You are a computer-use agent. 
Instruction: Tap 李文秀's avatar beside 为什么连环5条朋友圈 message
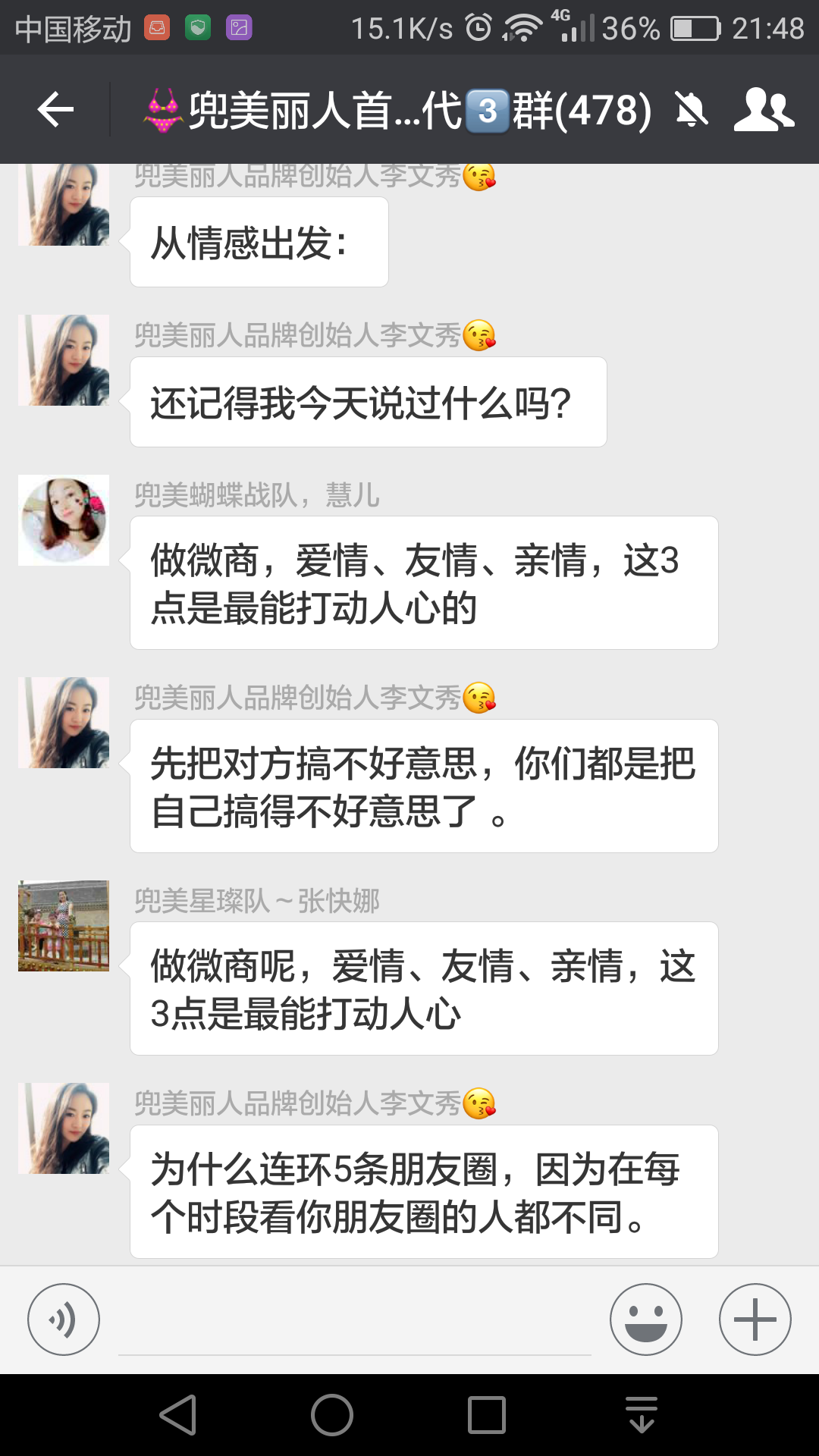[x=64, y=1128]
